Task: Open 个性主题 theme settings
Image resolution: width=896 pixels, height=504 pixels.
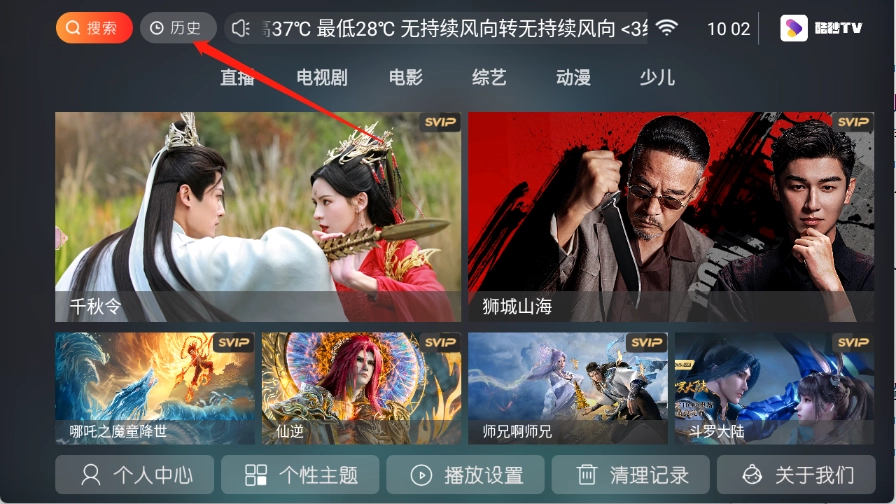Action: pos(300,474)
